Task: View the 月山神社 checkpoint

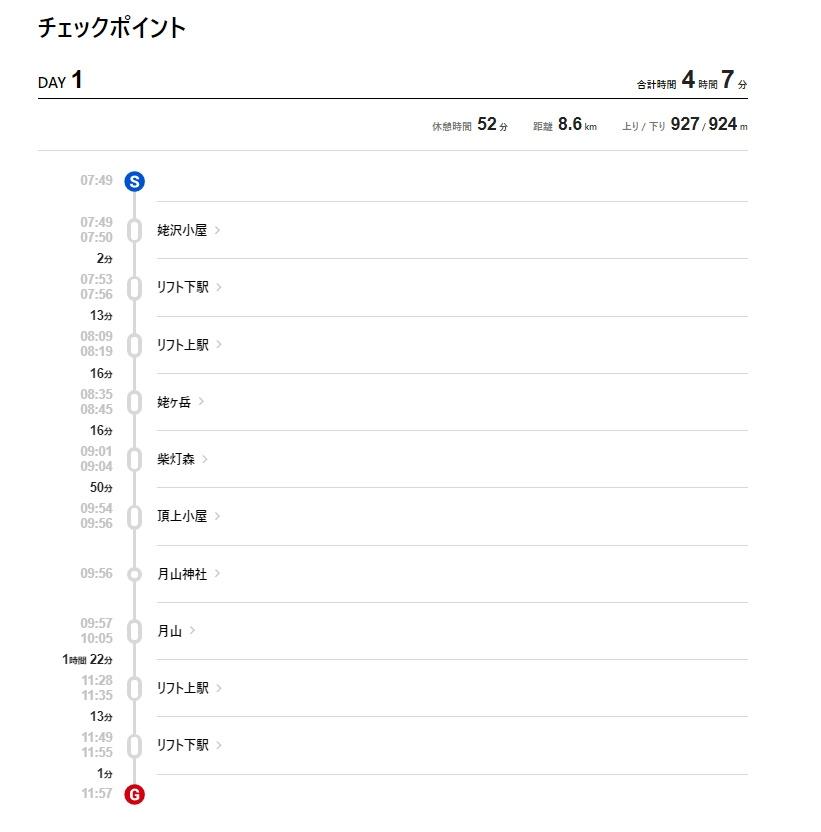Action: [x=182, y=574]
